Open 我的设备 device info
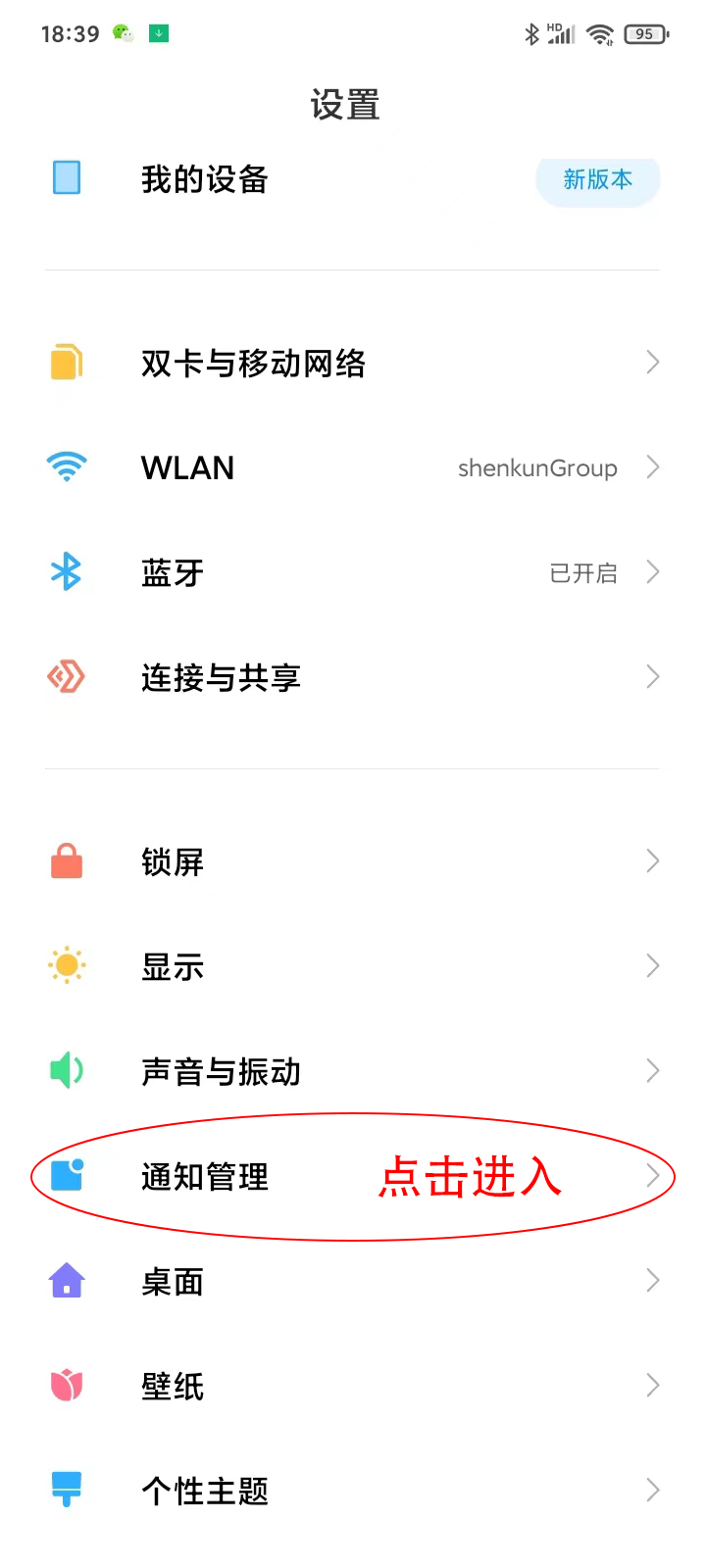The height and width of the screenshot is (1568, 706). (205, 179)
